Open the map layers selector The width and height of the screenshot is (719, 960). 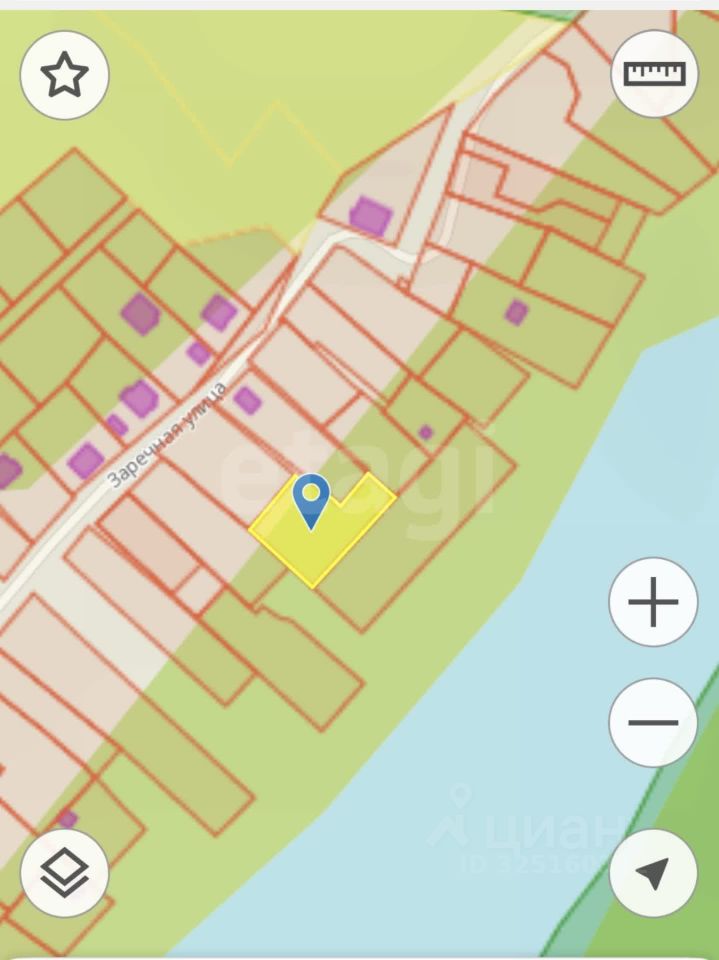(65, 873)
